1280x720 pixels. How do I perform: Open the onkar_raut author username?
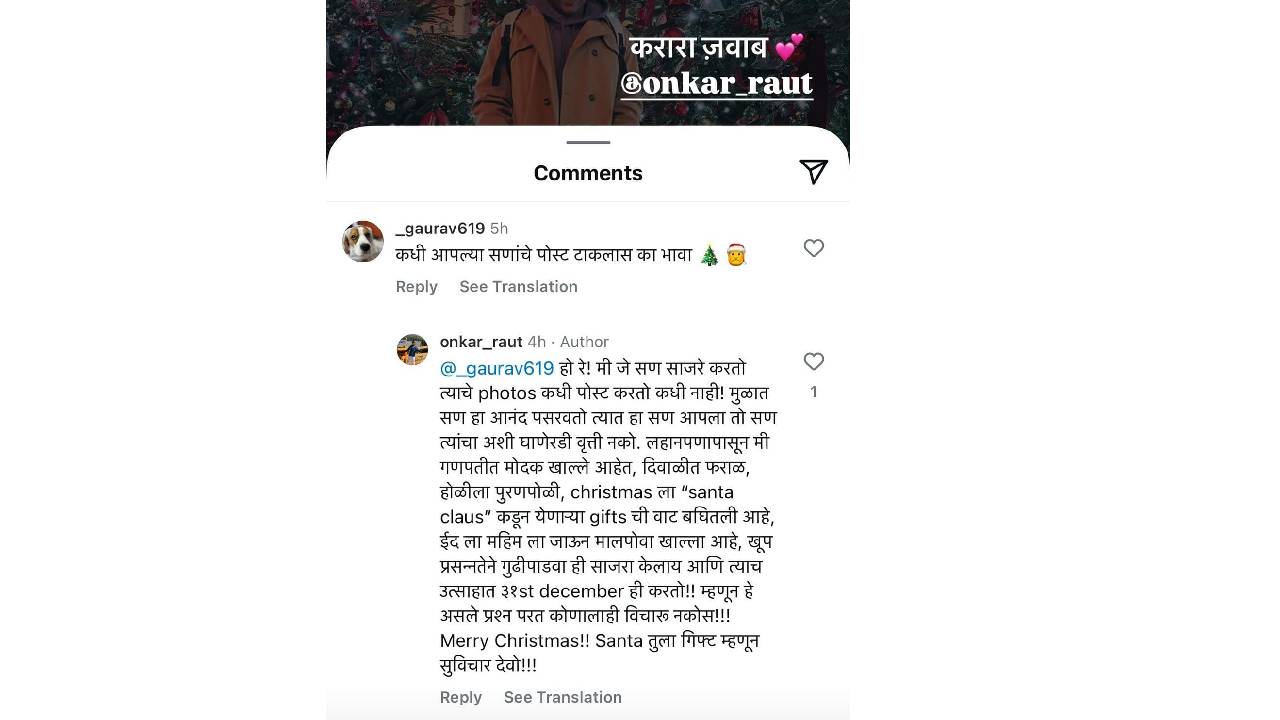(481, 342)
